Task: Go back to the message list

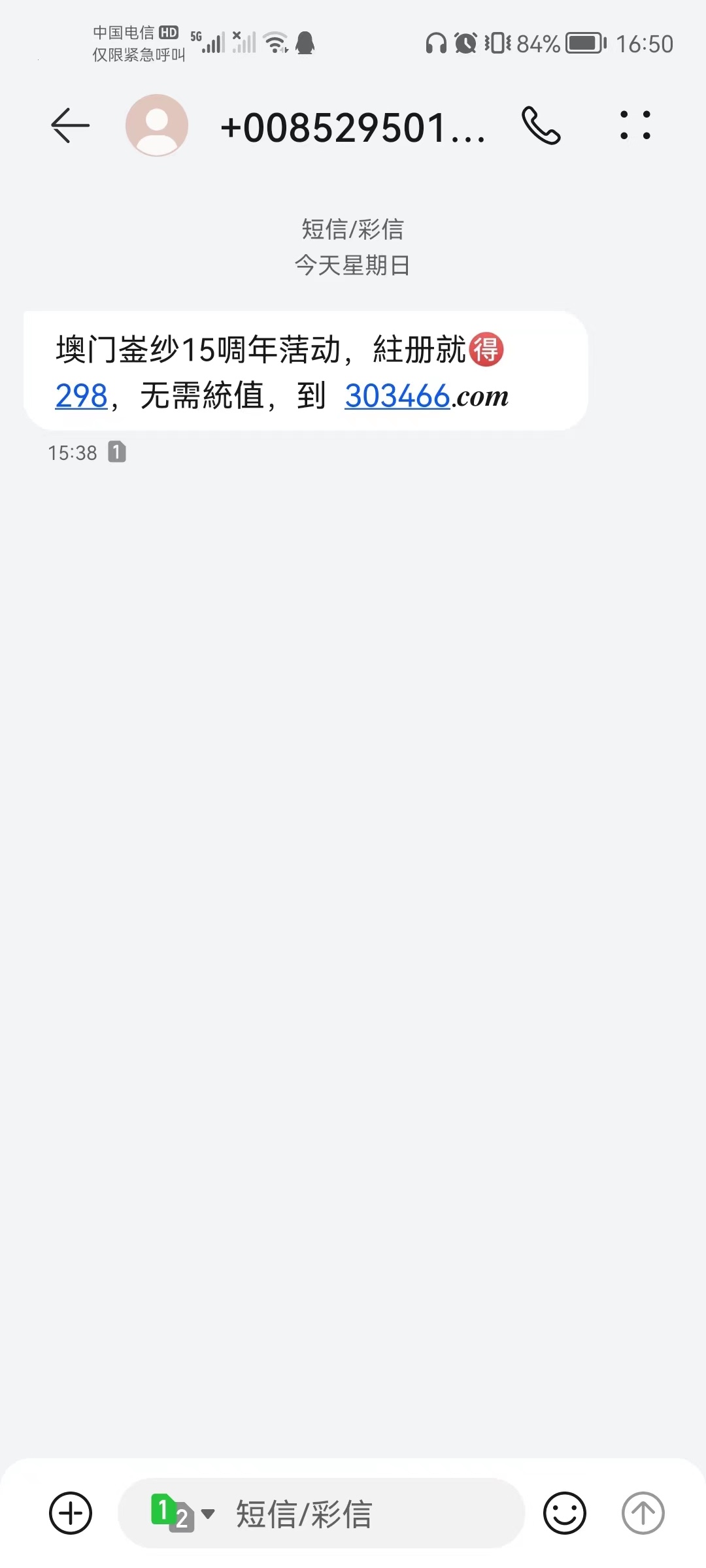Action: 70,125
